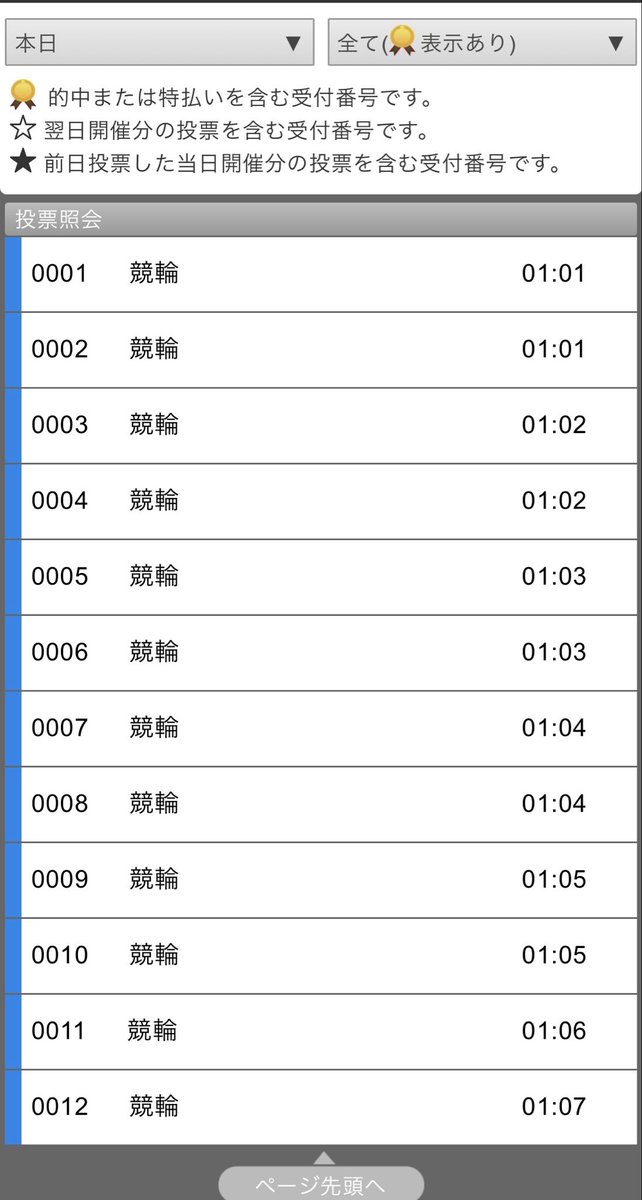
Task: Open receipt 0001 競輪 entry
Action: (x=321, y=274)
